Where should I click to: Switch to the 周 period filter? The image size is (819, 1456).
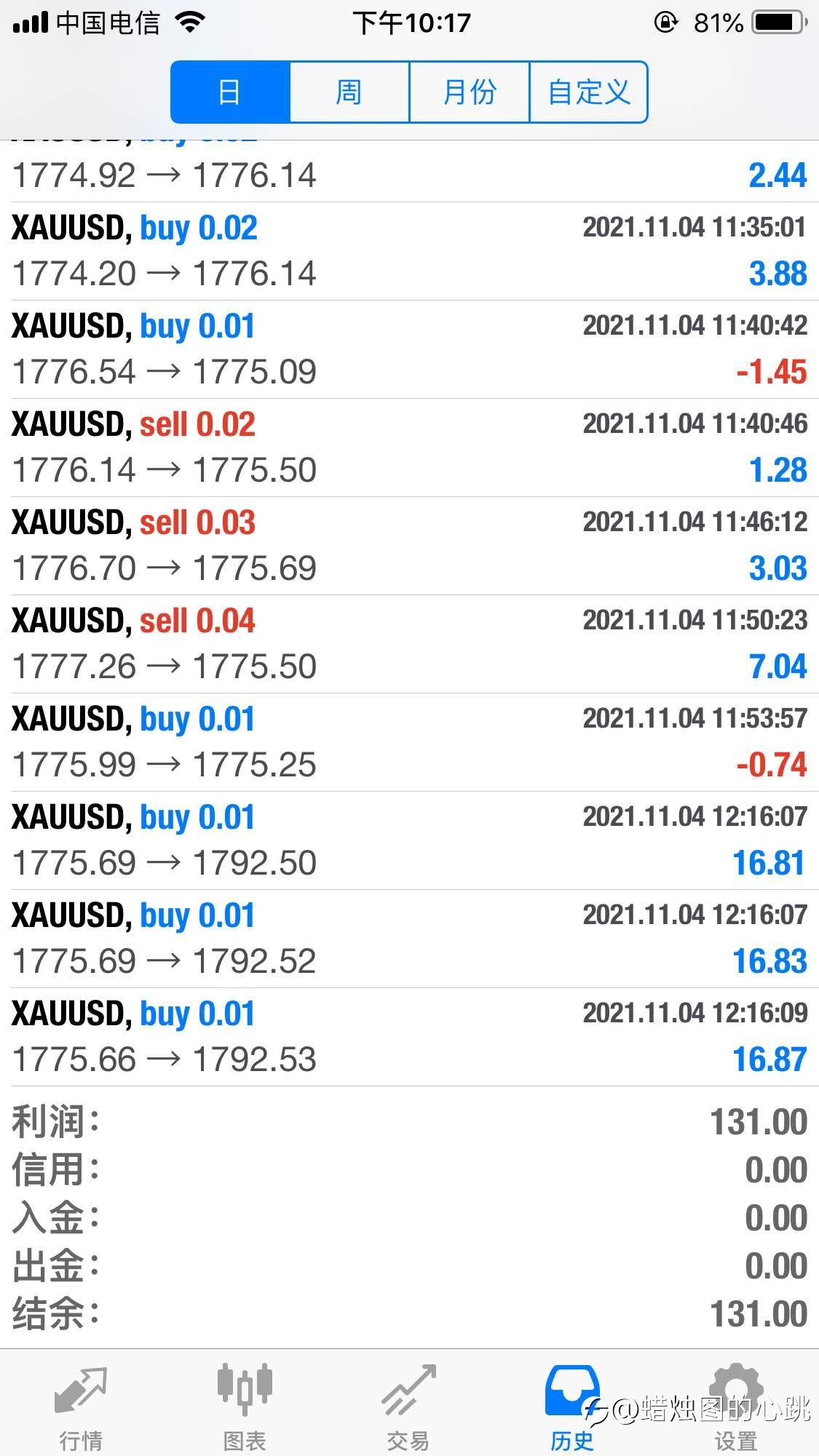pyautogui.click(x=349, y=92)
